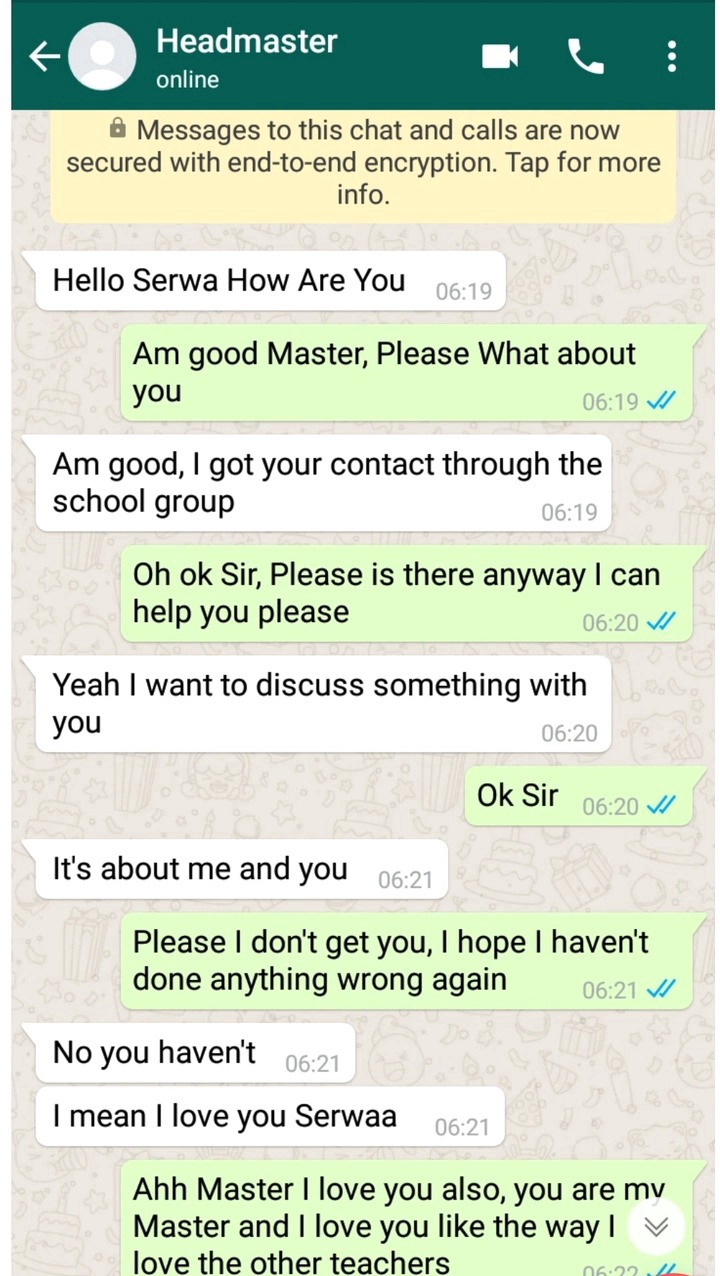The height and width of the screenshot is (1276, 720).
Task: Open Headmaster contact info from the name
Action: tap(247, 42)
